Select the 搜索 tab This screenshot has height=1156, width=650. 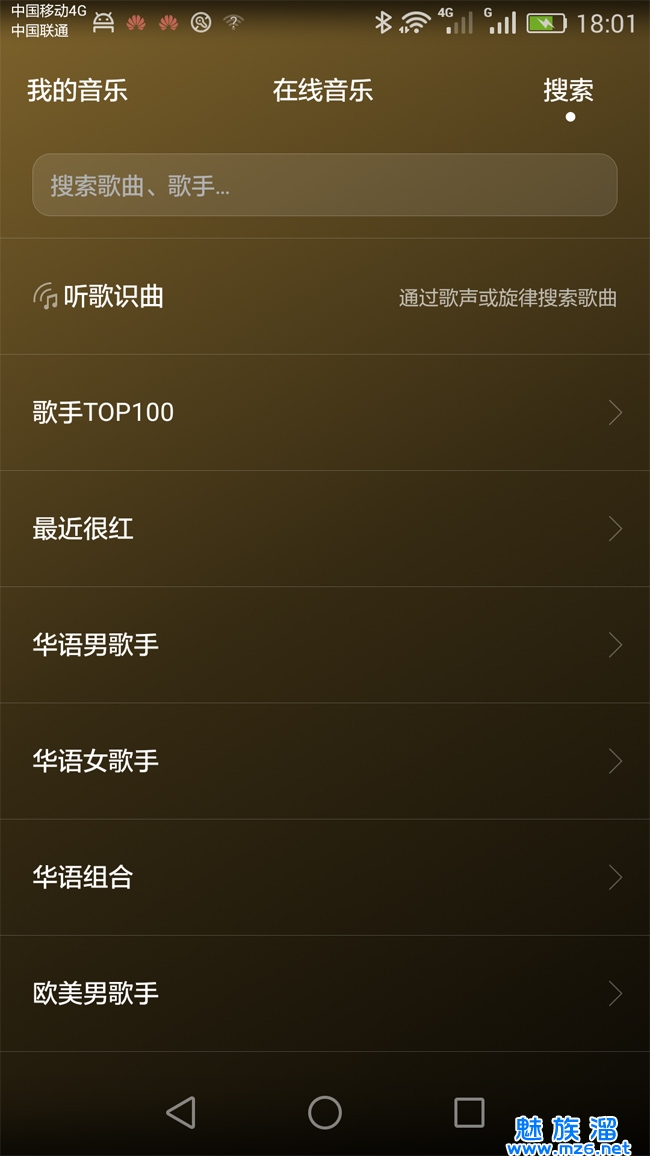(x=568, y=91)
